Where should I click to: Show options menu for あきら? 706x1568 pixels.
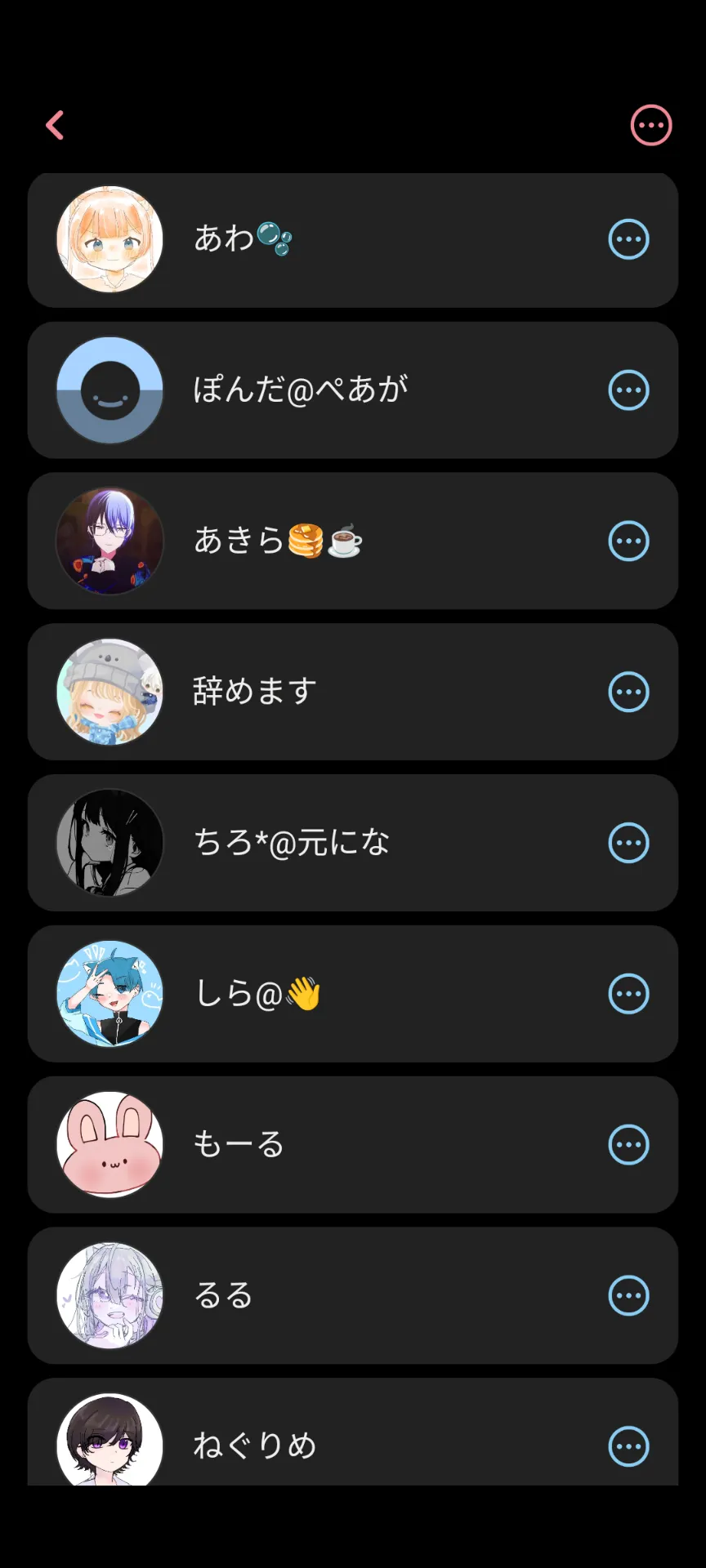click(629, 541)
